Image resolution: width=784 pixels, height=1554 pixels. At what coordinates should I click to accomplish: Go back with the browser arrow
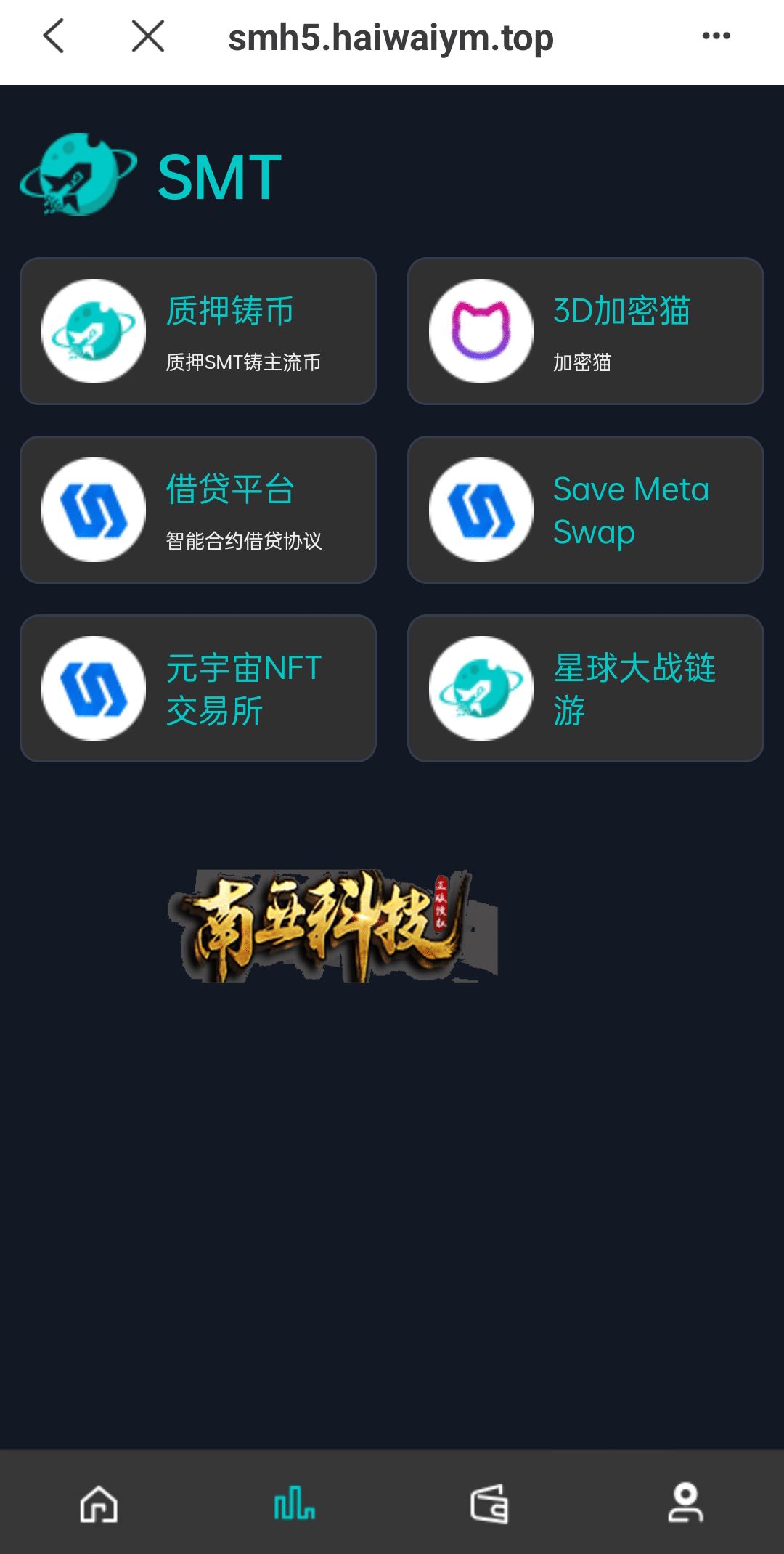tap(54, 36)
